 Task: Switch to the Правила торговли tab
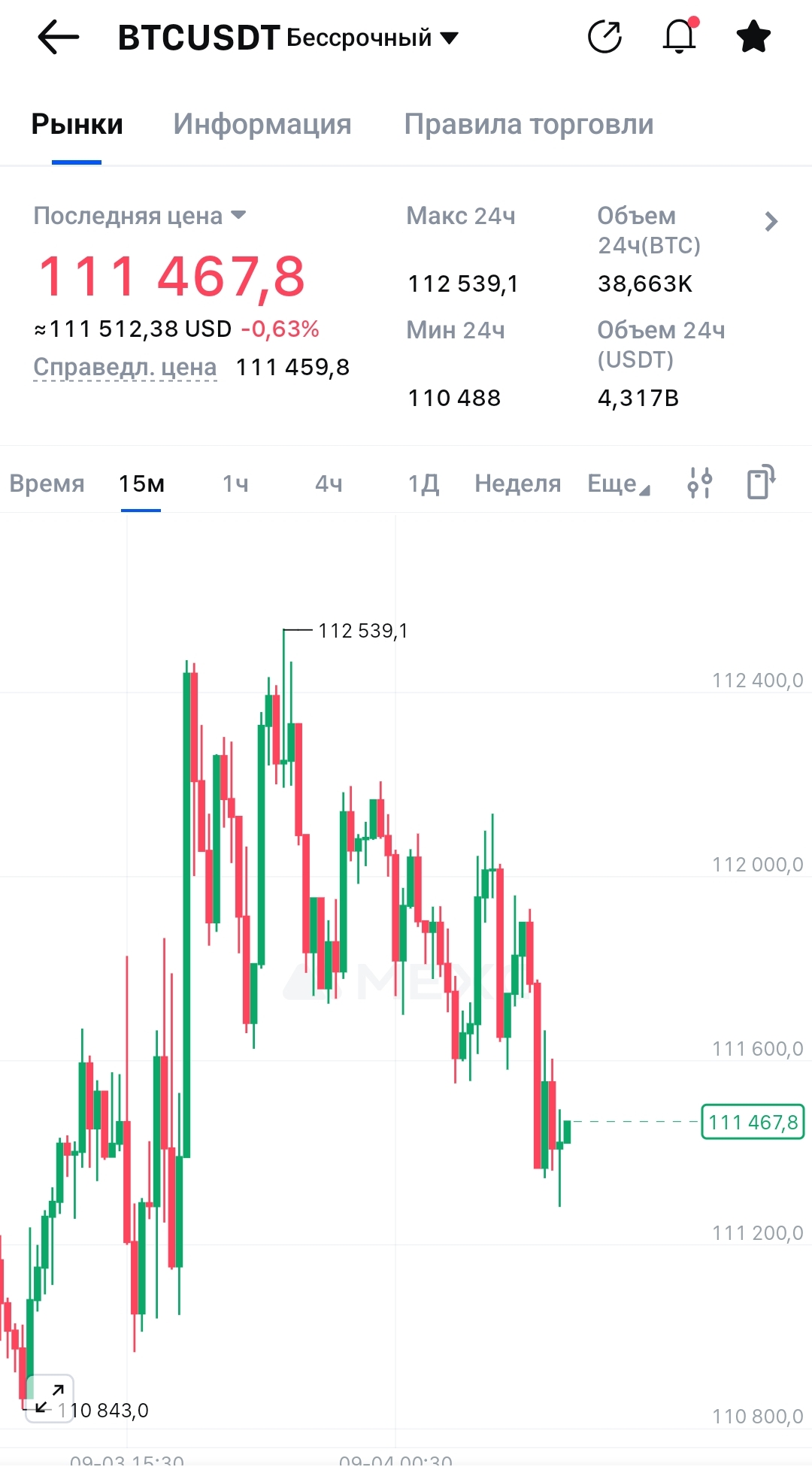(x=529, y=124)
